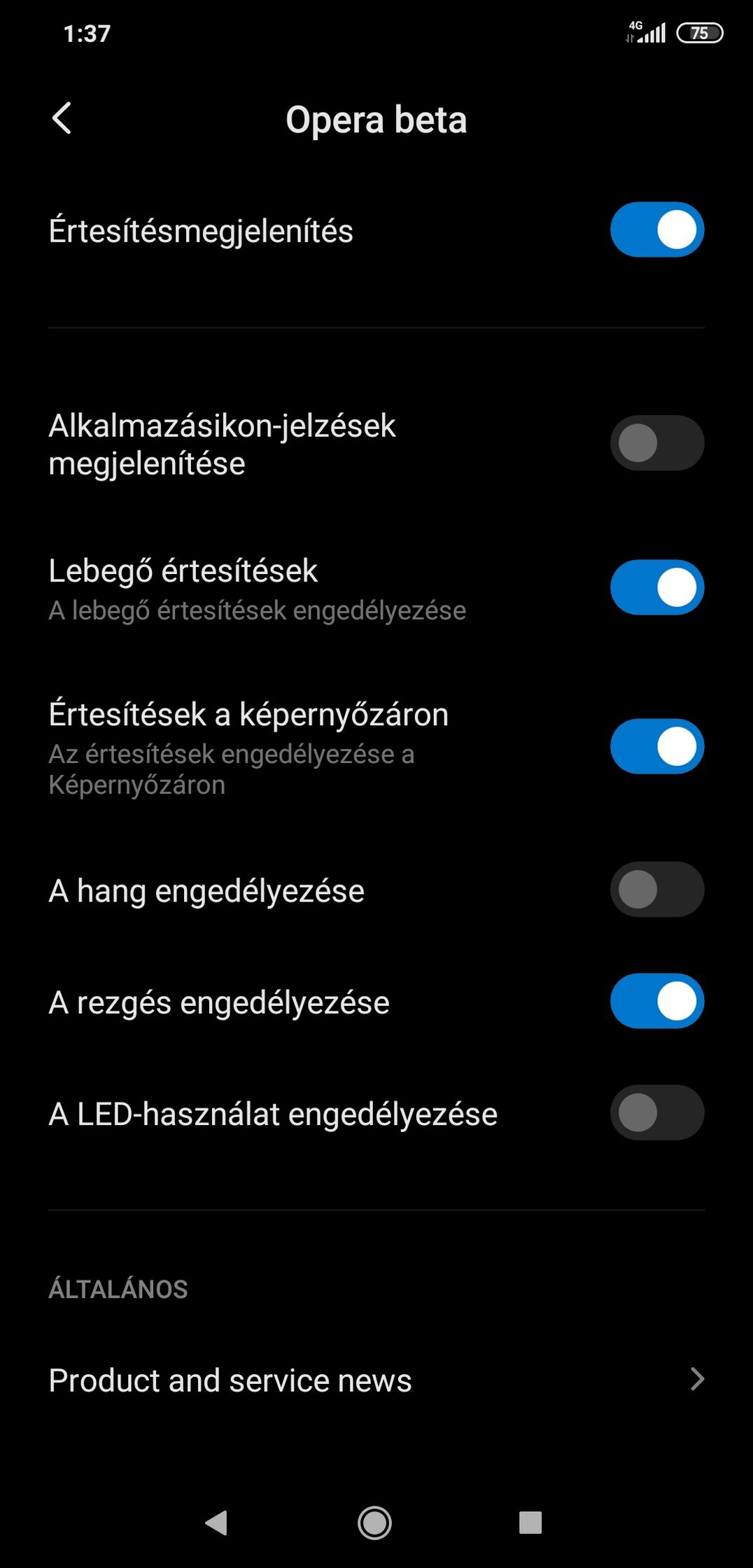
Task: Go back from Opera beta settings
Action: pyautogui.click(x=62, y=118)
